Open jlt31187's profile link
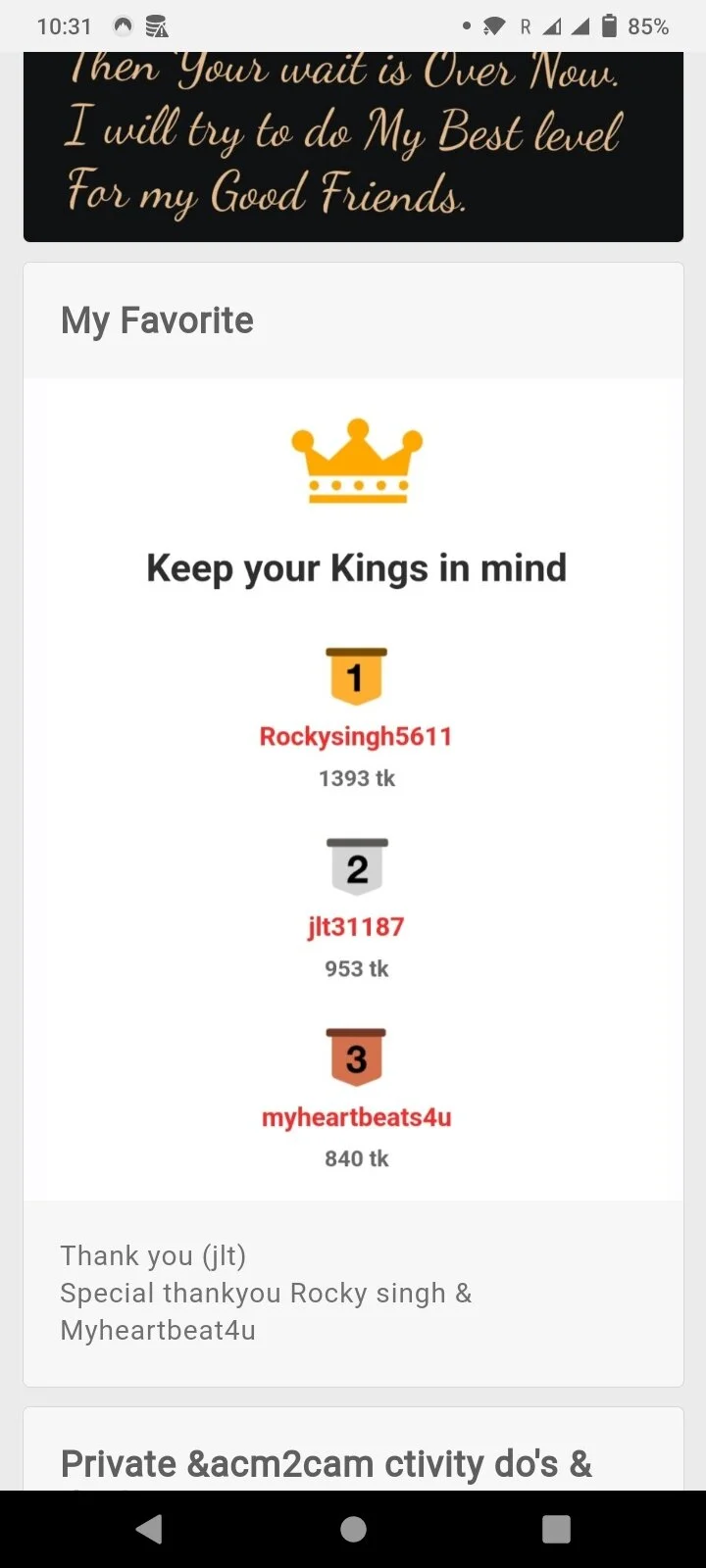706x1568 pixels. (356, 927)
